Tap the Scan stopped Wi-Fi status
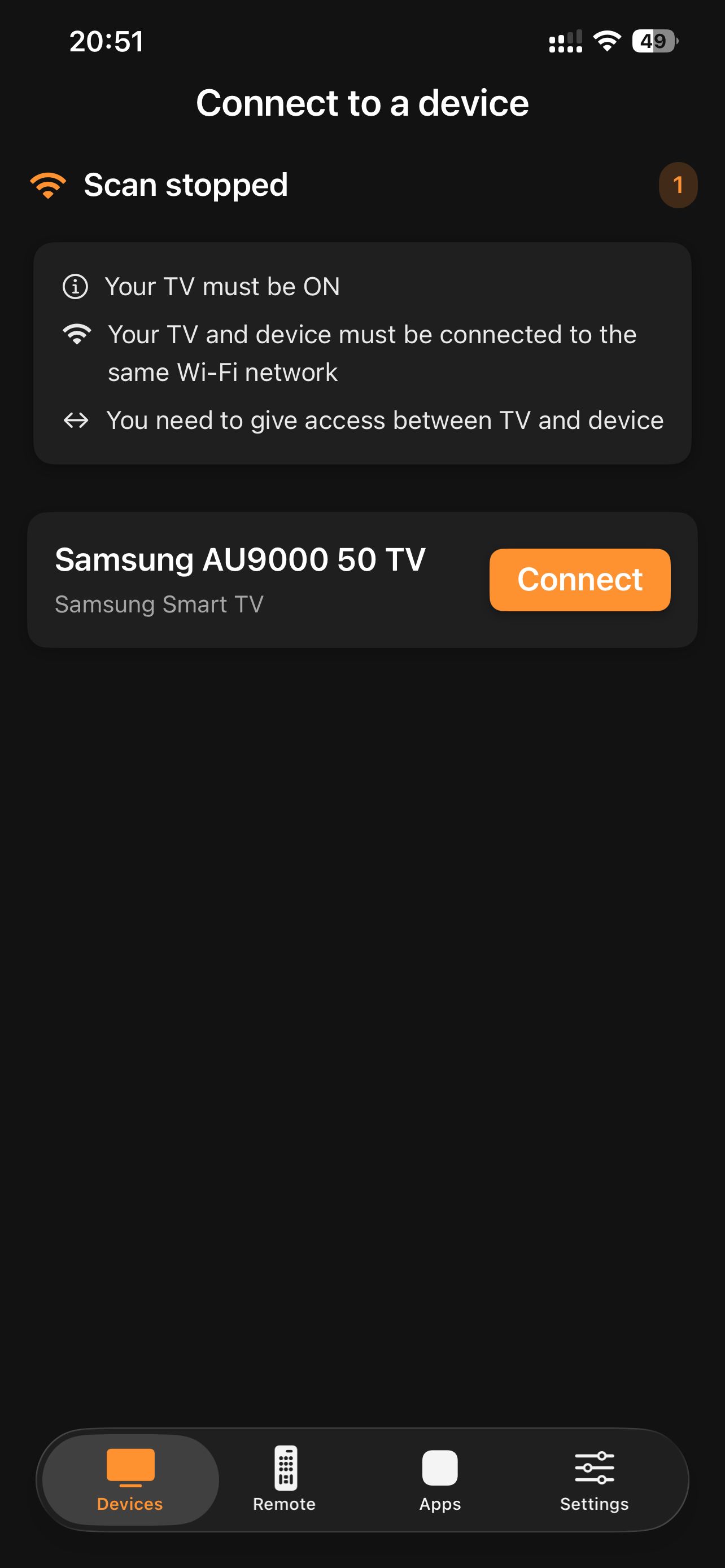 [x=159, y=185]
